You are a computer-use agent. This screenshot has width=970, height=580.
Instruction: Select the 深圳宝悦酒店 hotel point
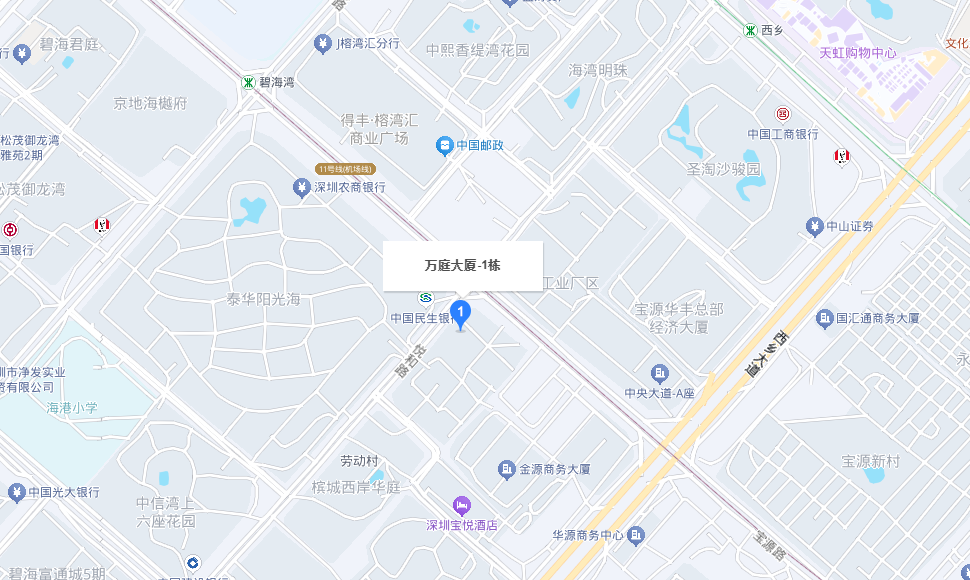[460, 504]
